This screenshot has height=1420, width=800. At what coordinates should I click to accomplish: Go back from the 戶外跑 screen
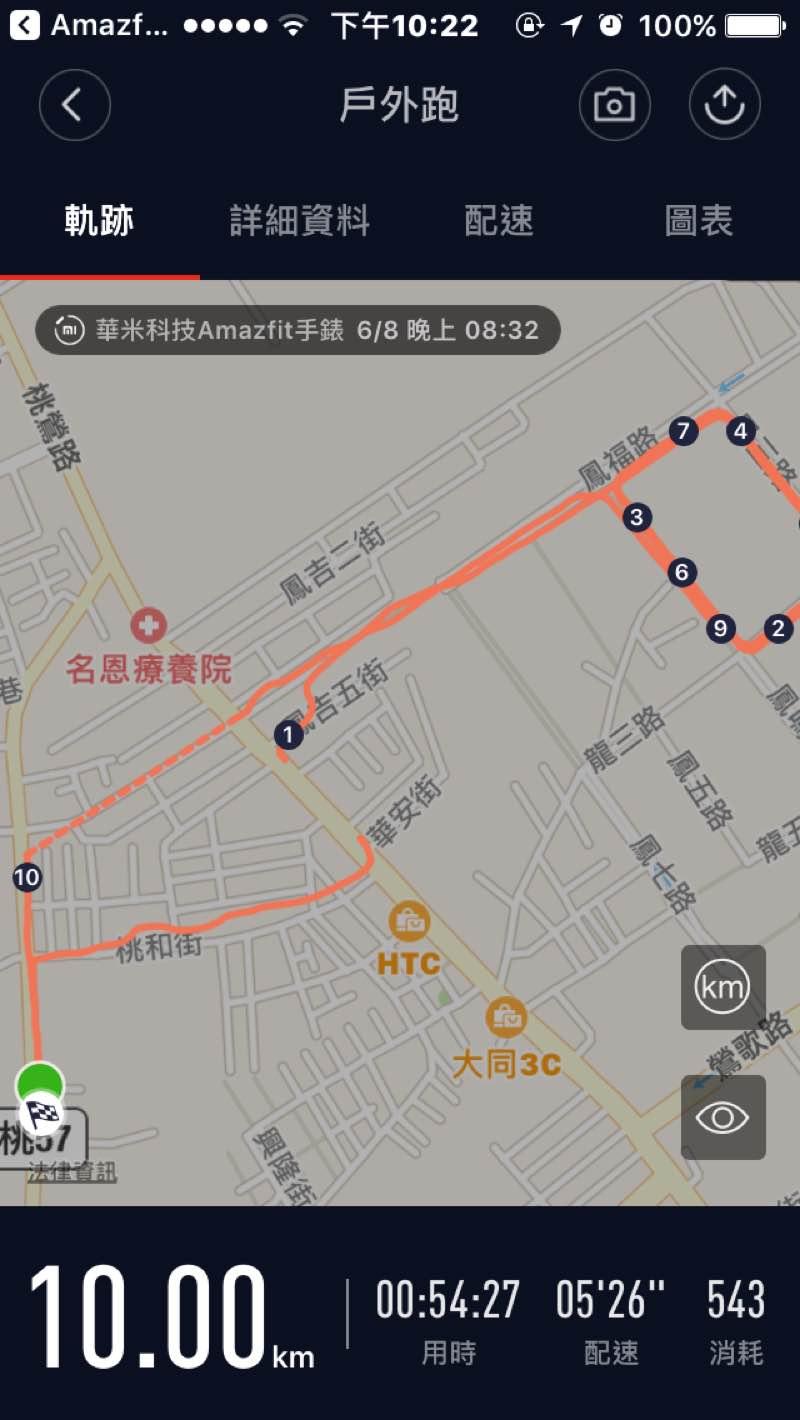74,105
